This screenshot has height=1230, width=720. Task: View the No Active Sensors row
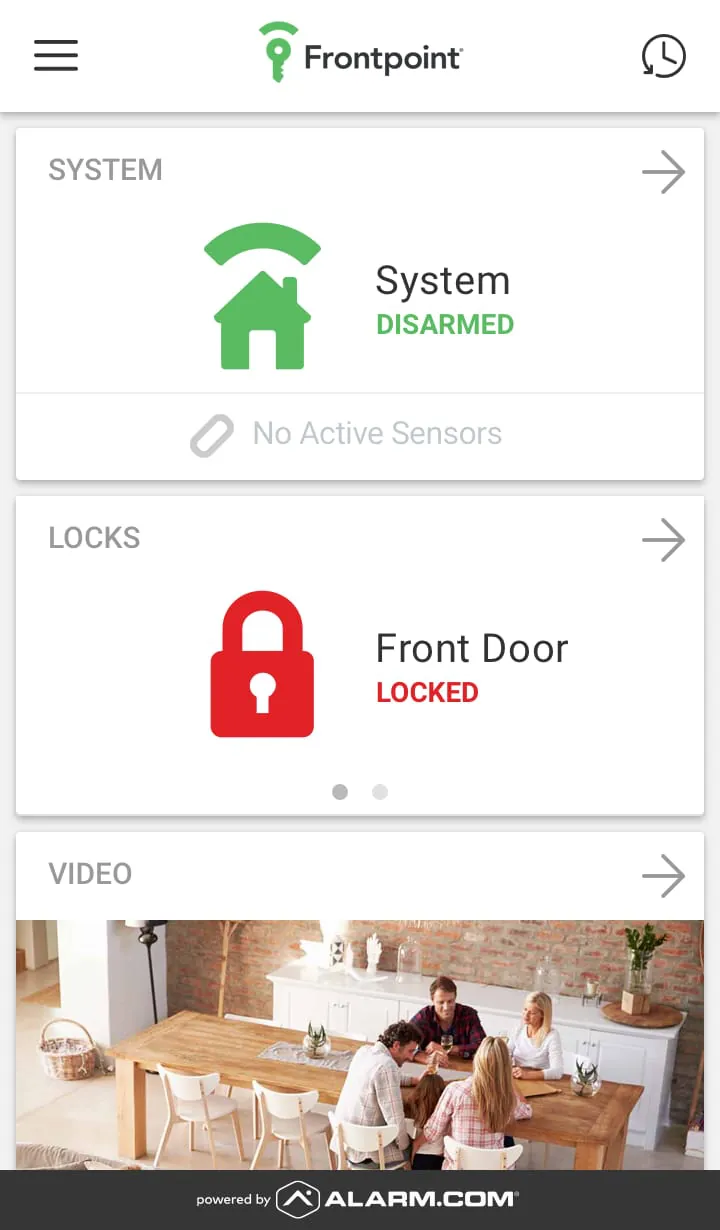[x=360, y=434]
